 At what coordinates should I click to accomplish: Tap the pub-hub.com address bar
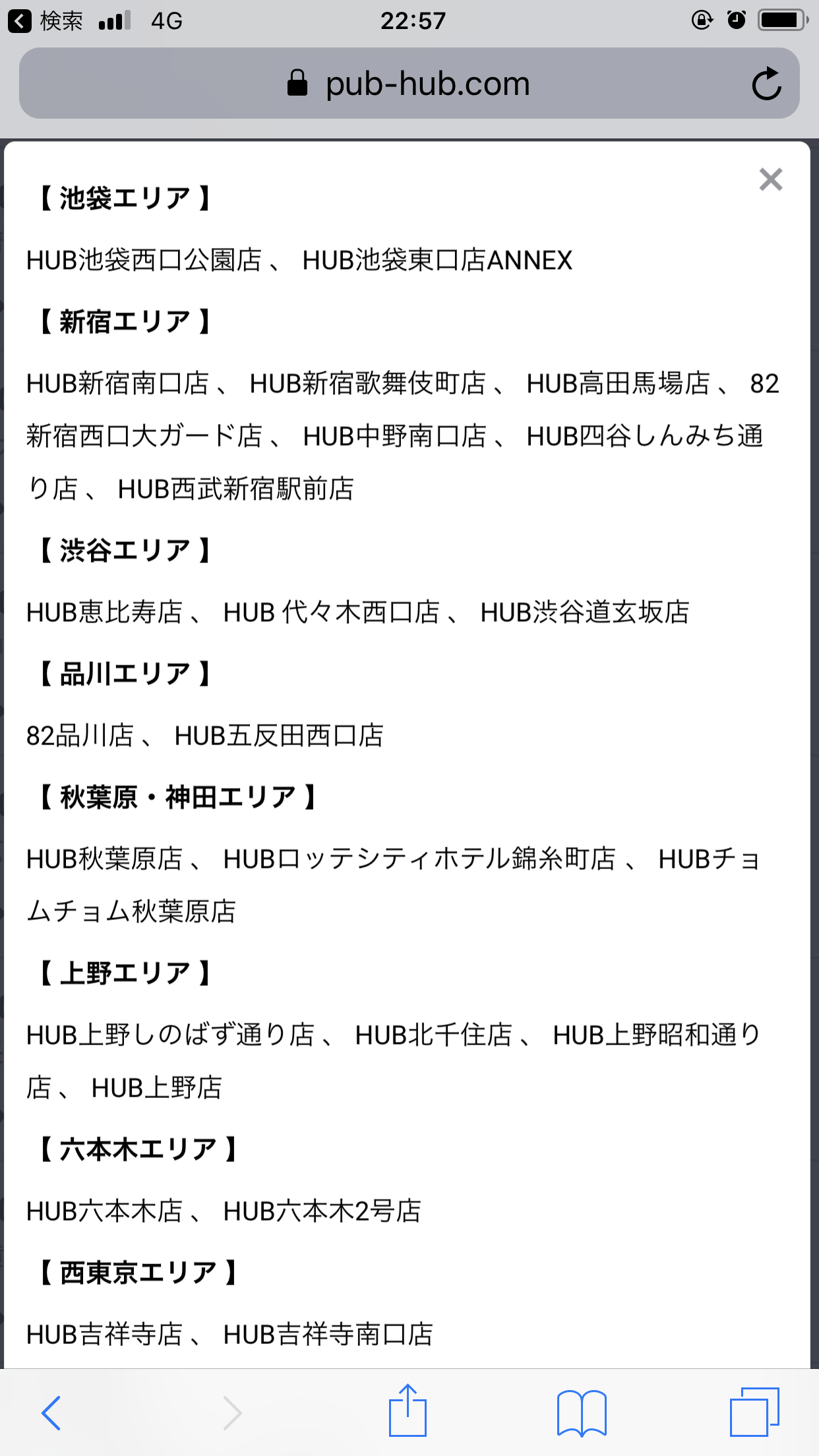409,84
